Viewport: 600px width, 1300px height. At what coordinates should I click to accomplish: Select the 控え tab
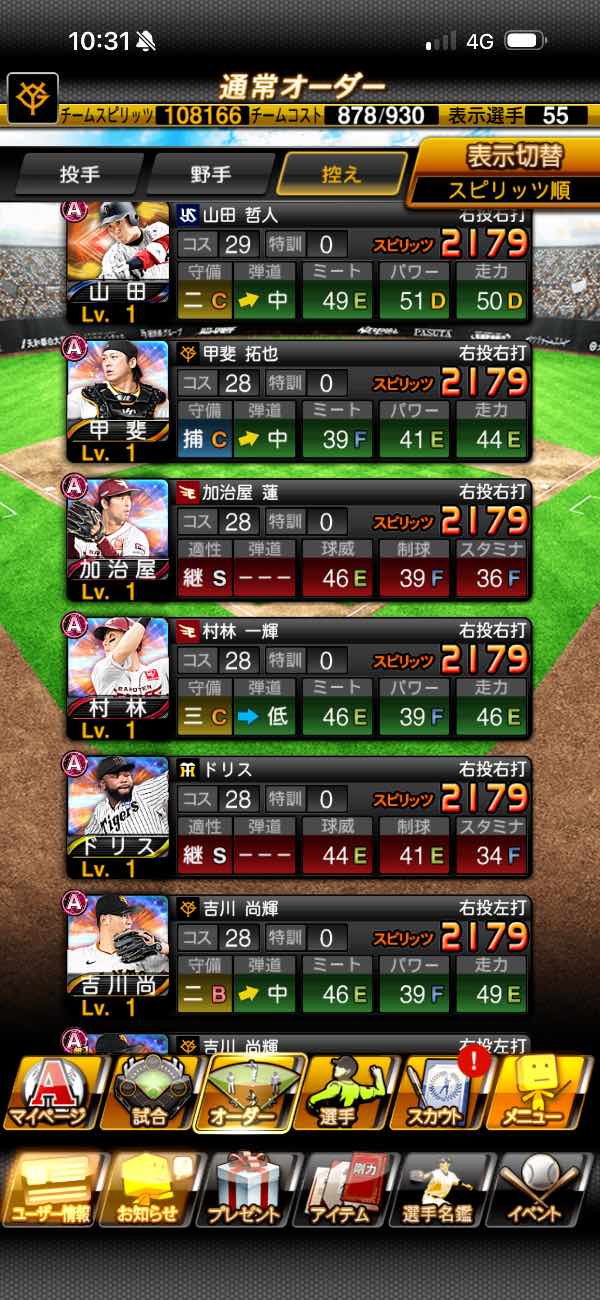click(343, 174)
